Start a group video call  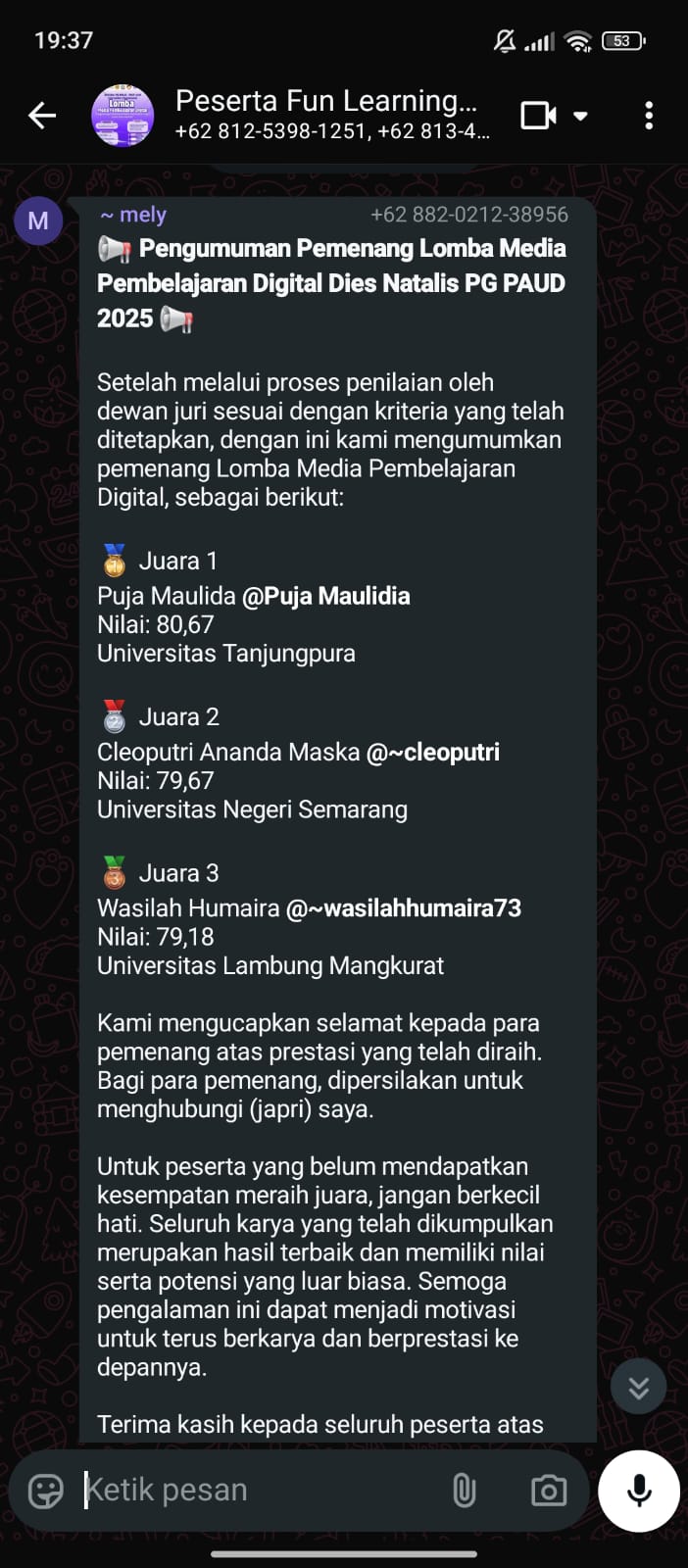[x=537, y=116]
